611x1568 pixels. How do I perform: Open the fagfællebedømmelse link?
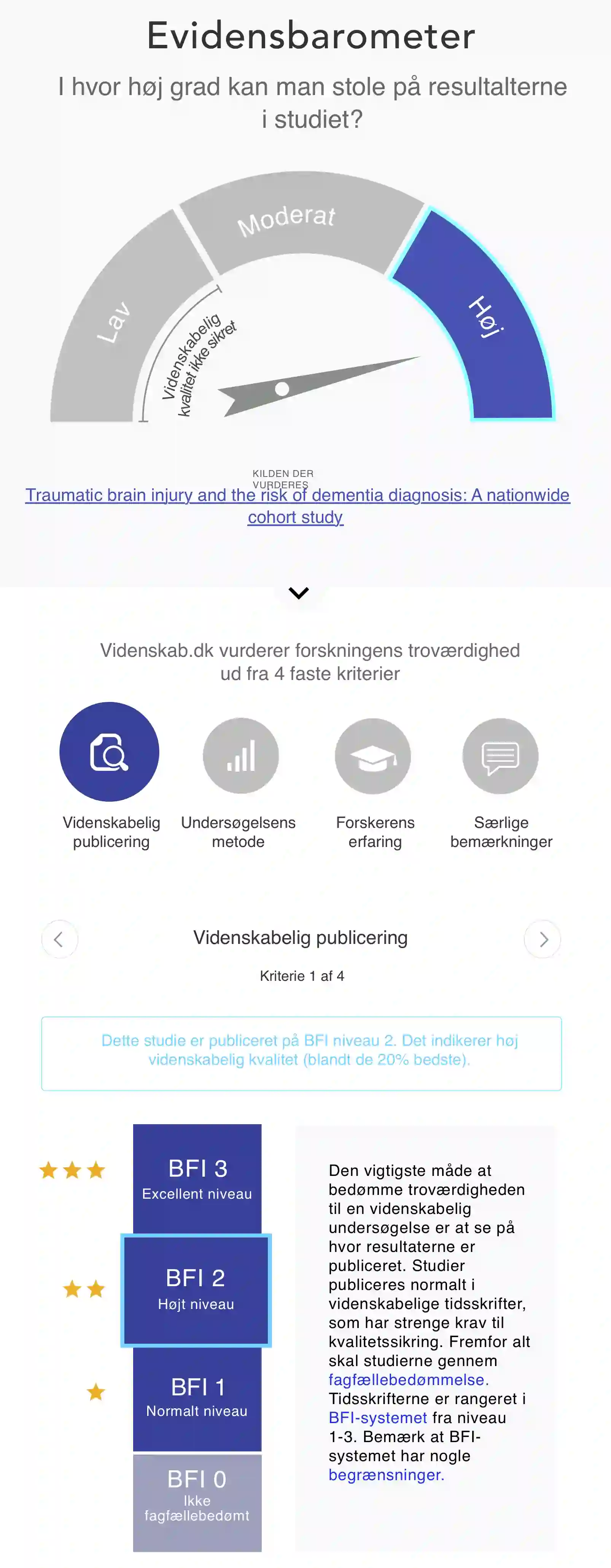click(x=408, y=1380)
